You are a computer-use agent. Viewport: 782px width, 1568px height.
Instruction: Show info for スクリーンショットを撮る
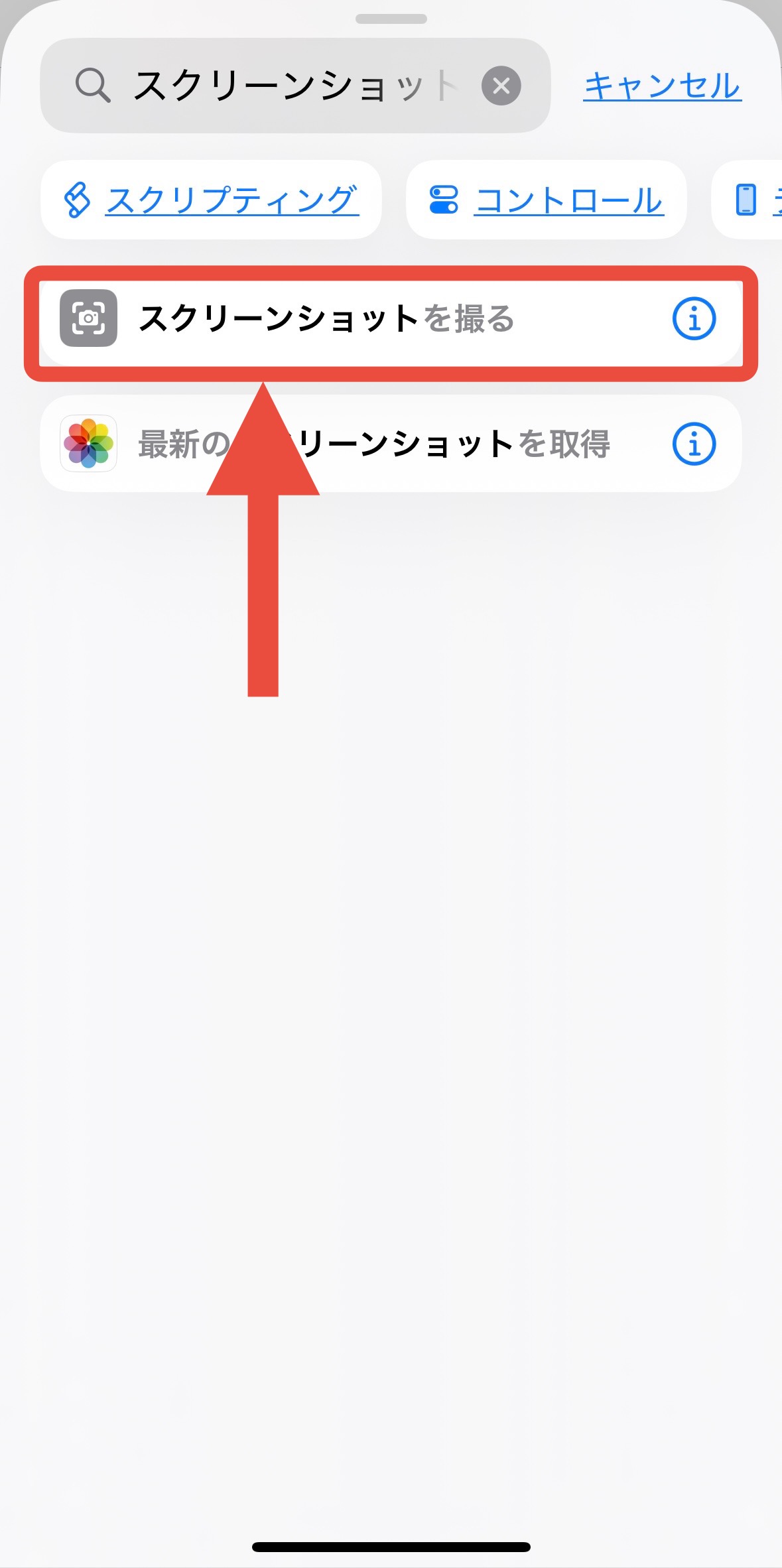[x=694, y=319]
